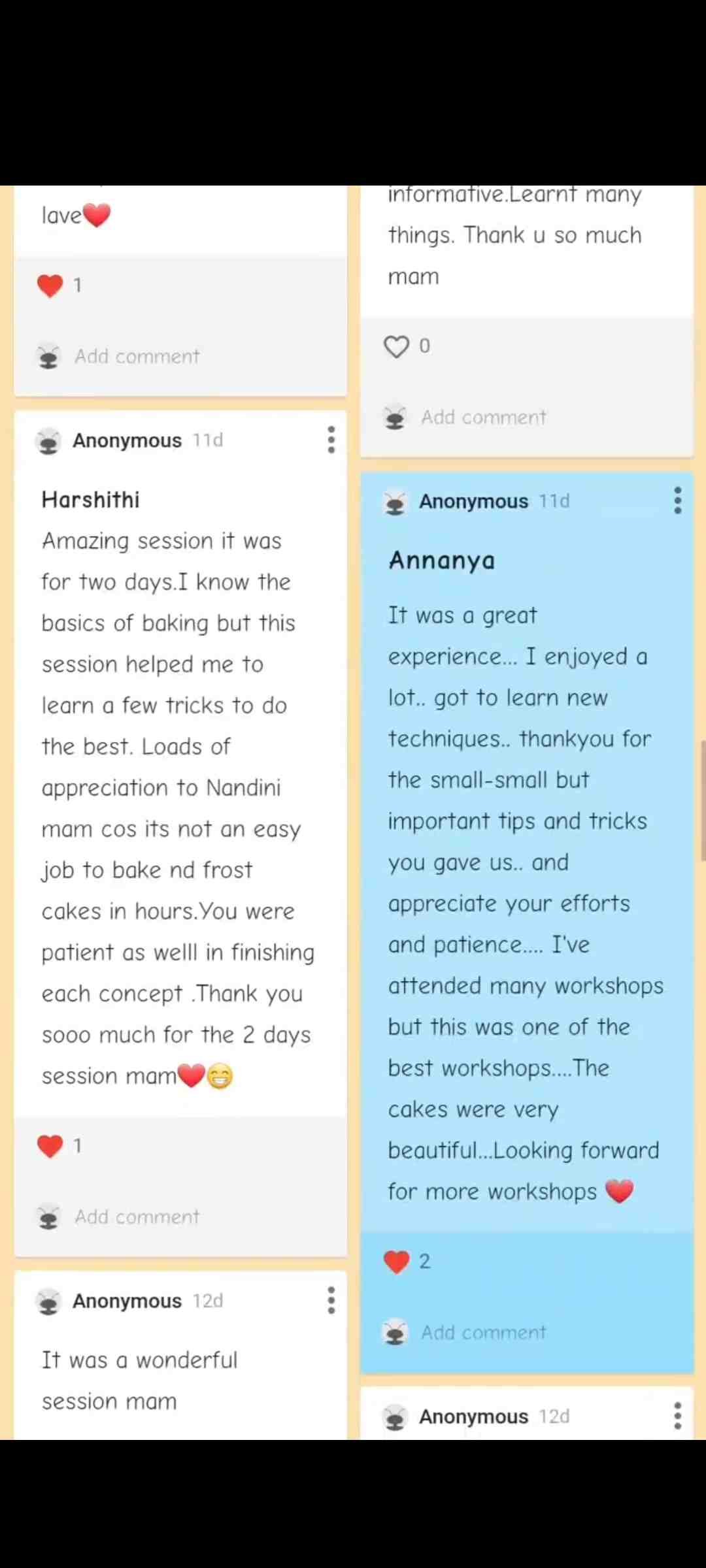Unlike Harshithi's post via its heart
Screen dimensions: 706x1568
pos(50,1145)
